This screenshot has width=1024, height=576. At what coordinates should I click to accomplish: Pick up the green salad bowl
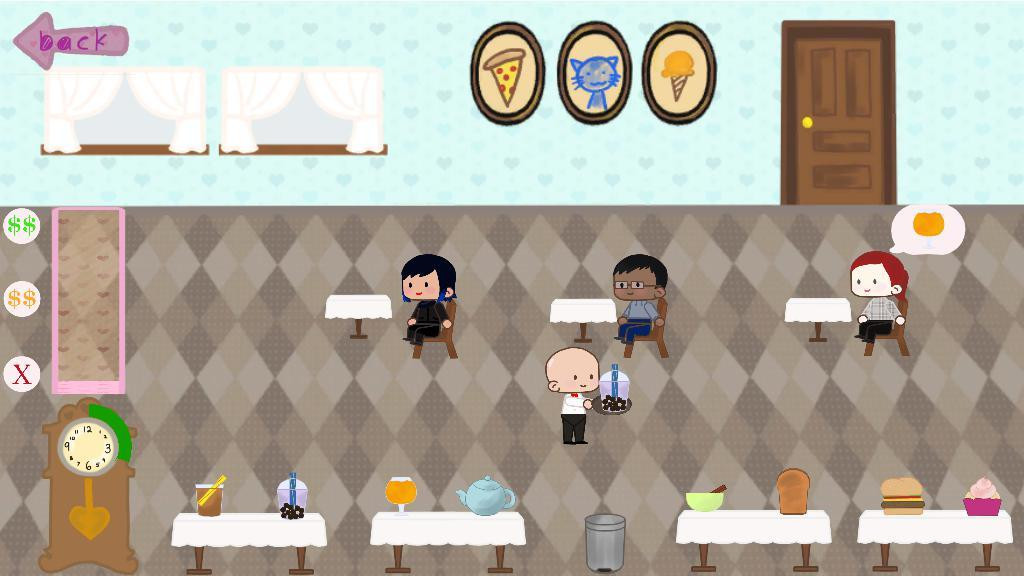[x=705, y=499]
